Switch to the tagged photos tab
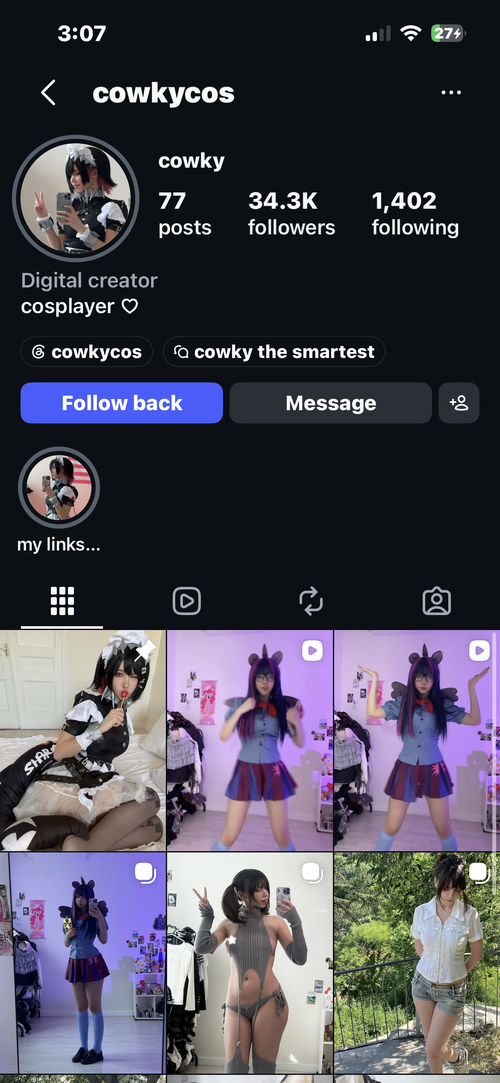 click(436, 601)
